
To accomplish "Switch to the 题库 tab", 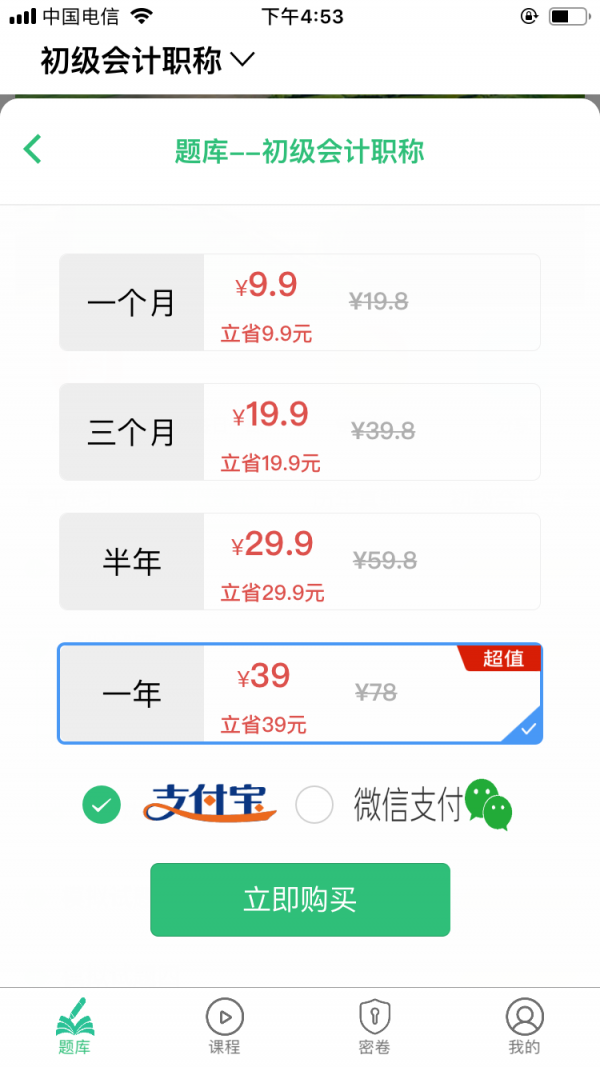I will click(x=75, y=1027).
